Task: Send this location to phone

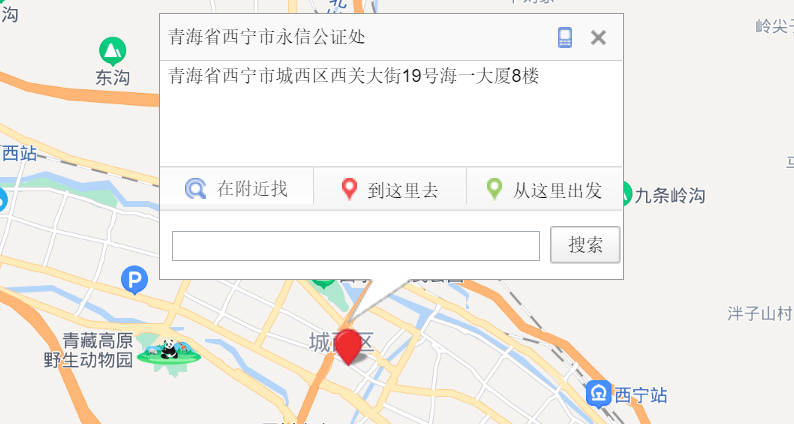Action: (565, 38)
